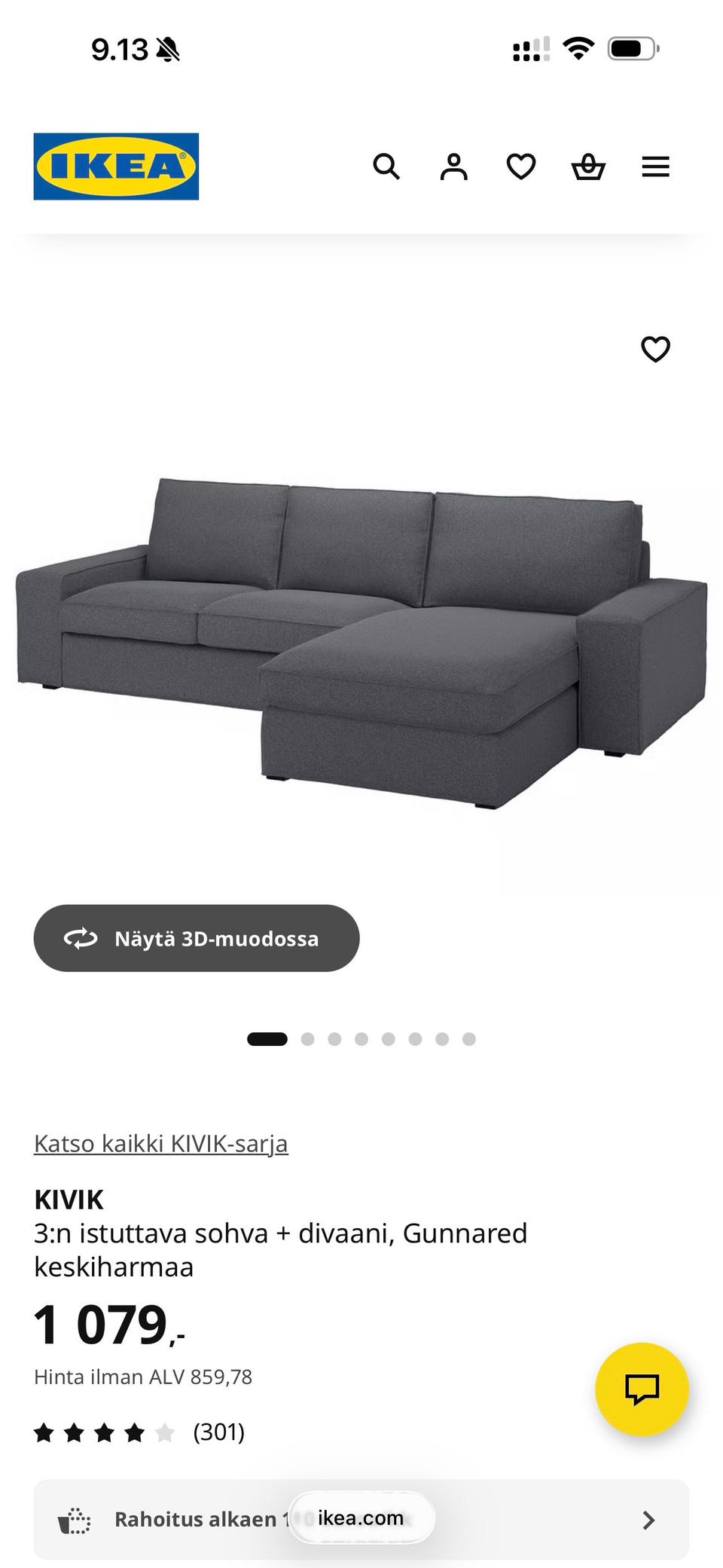Expand the Rahoitus financing row chevron
Screen dimensions: 723x1568
pos(648,1519)
